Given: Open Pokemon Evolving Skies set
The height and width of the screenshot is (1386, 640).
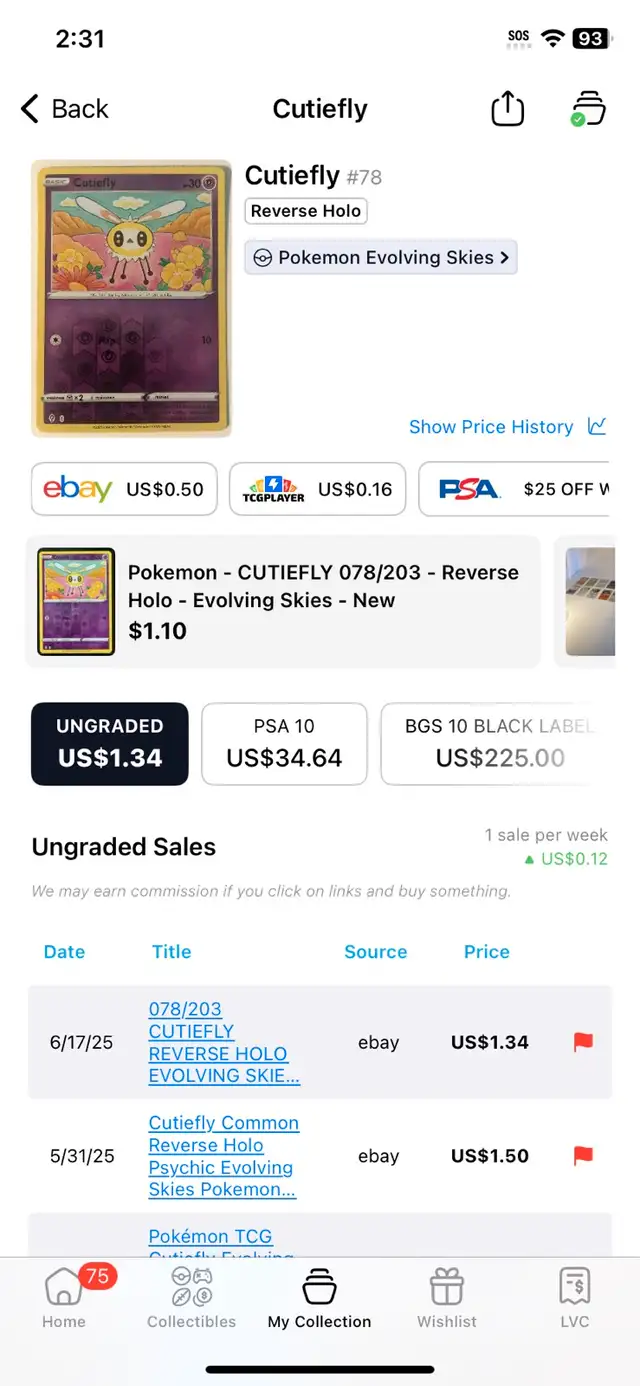Looking at the screenshot, I should 381,257.
